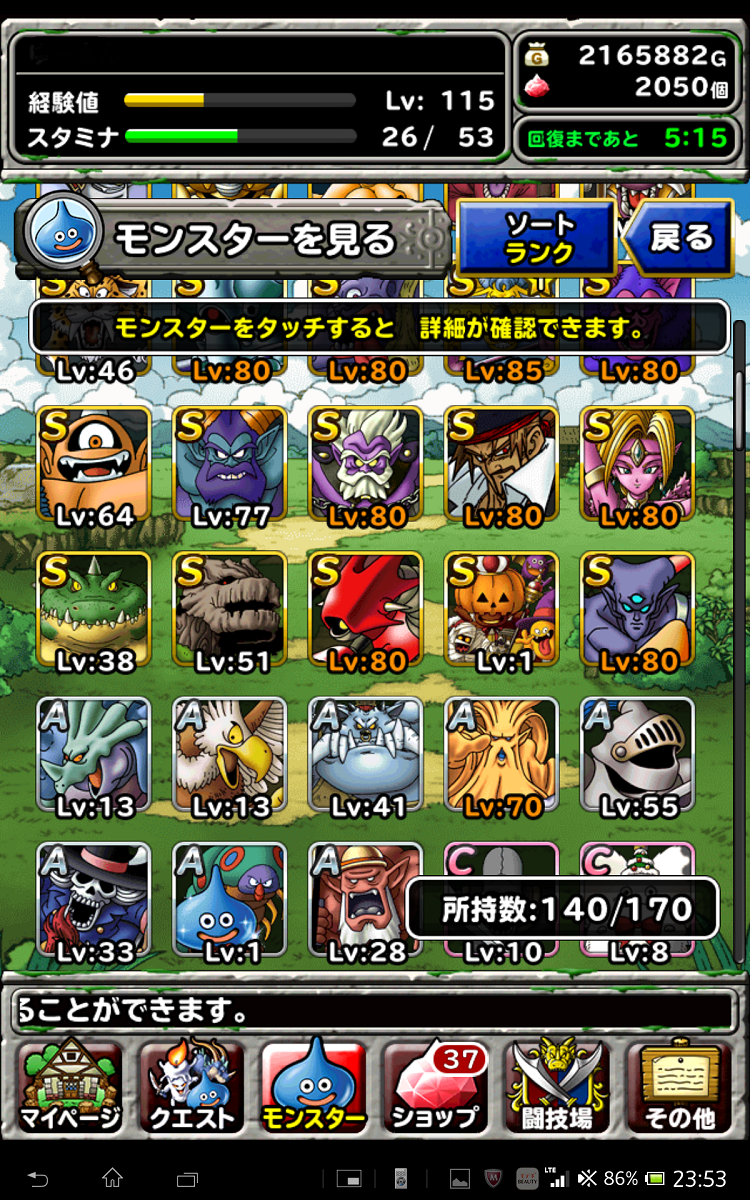750x1200 pixels.
Task: Open the その他 menu tab
Action: [680, 1088]
